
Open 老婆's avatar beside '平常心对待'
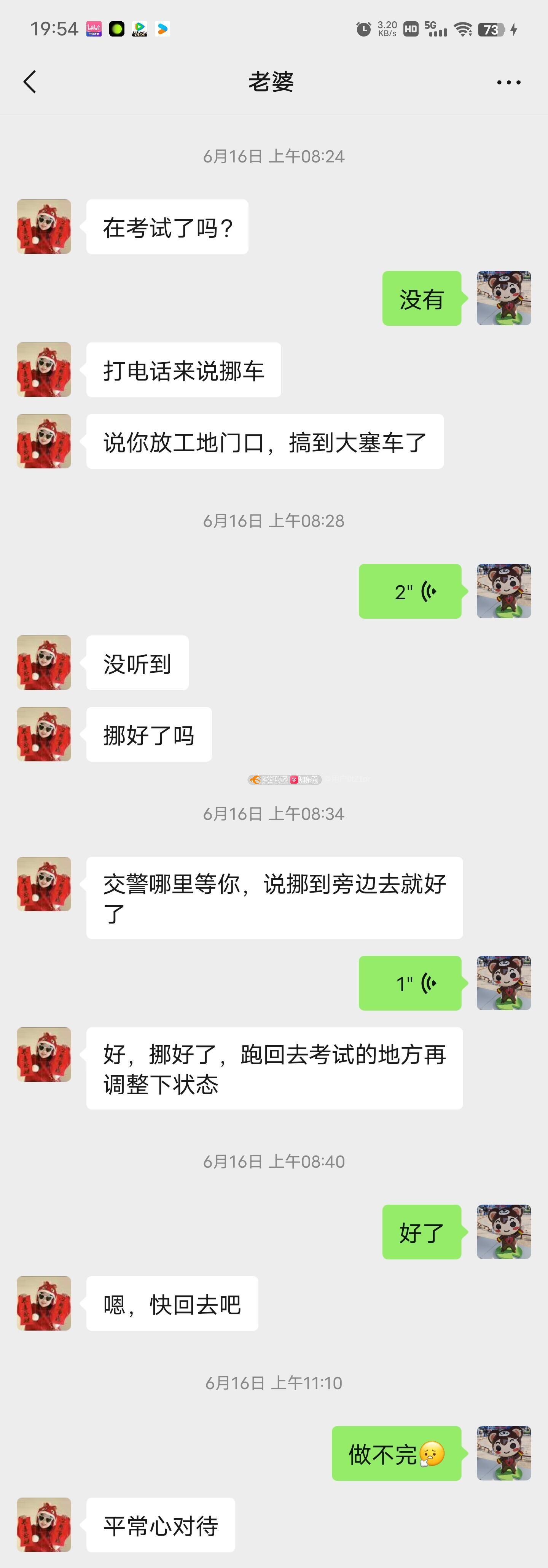[x=44, y=1524]
